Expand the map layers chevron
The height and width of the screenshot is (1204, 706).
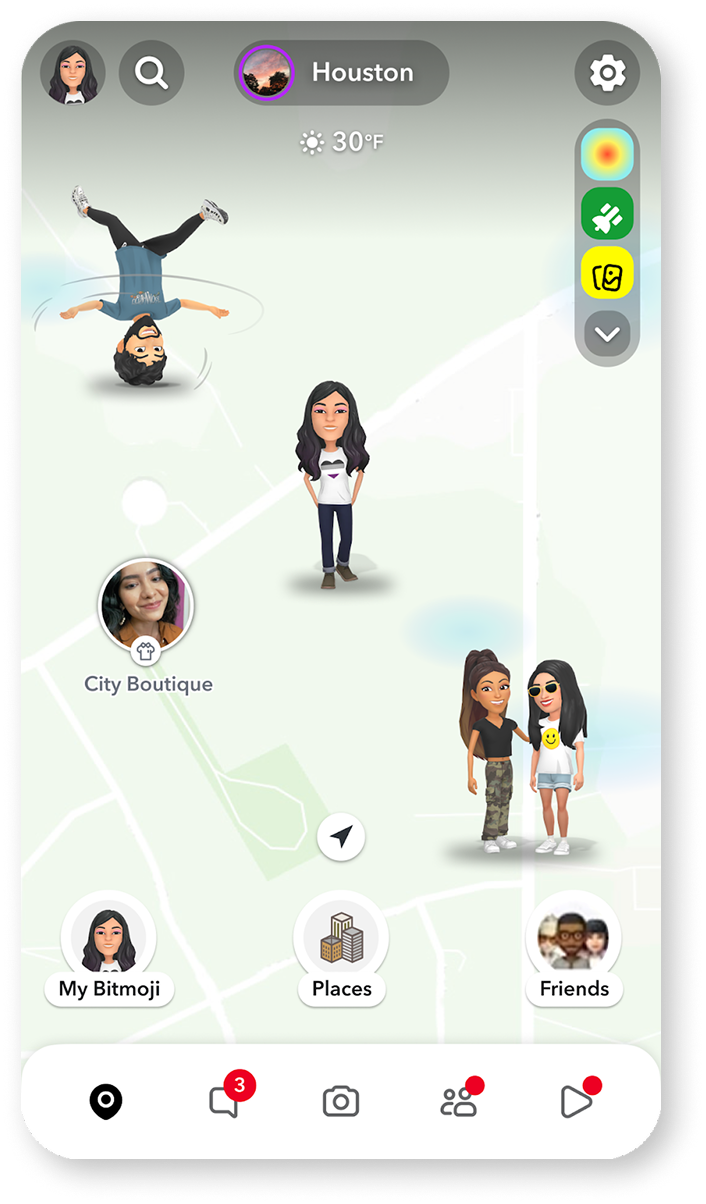click(x=607, y=334)
